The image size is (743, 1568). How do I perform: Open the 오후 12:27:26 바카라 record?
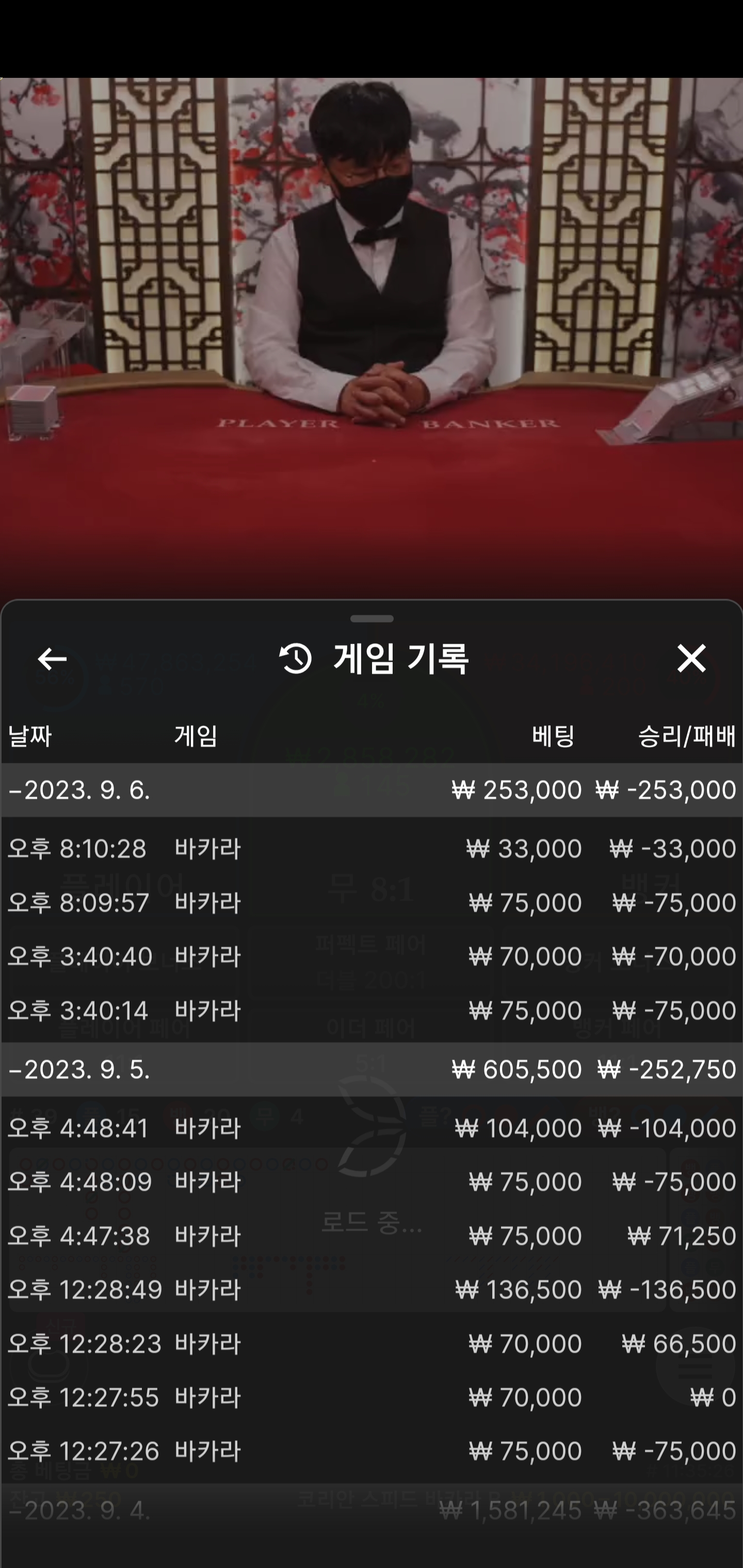pyautogui.click(x=372, y=1451)
